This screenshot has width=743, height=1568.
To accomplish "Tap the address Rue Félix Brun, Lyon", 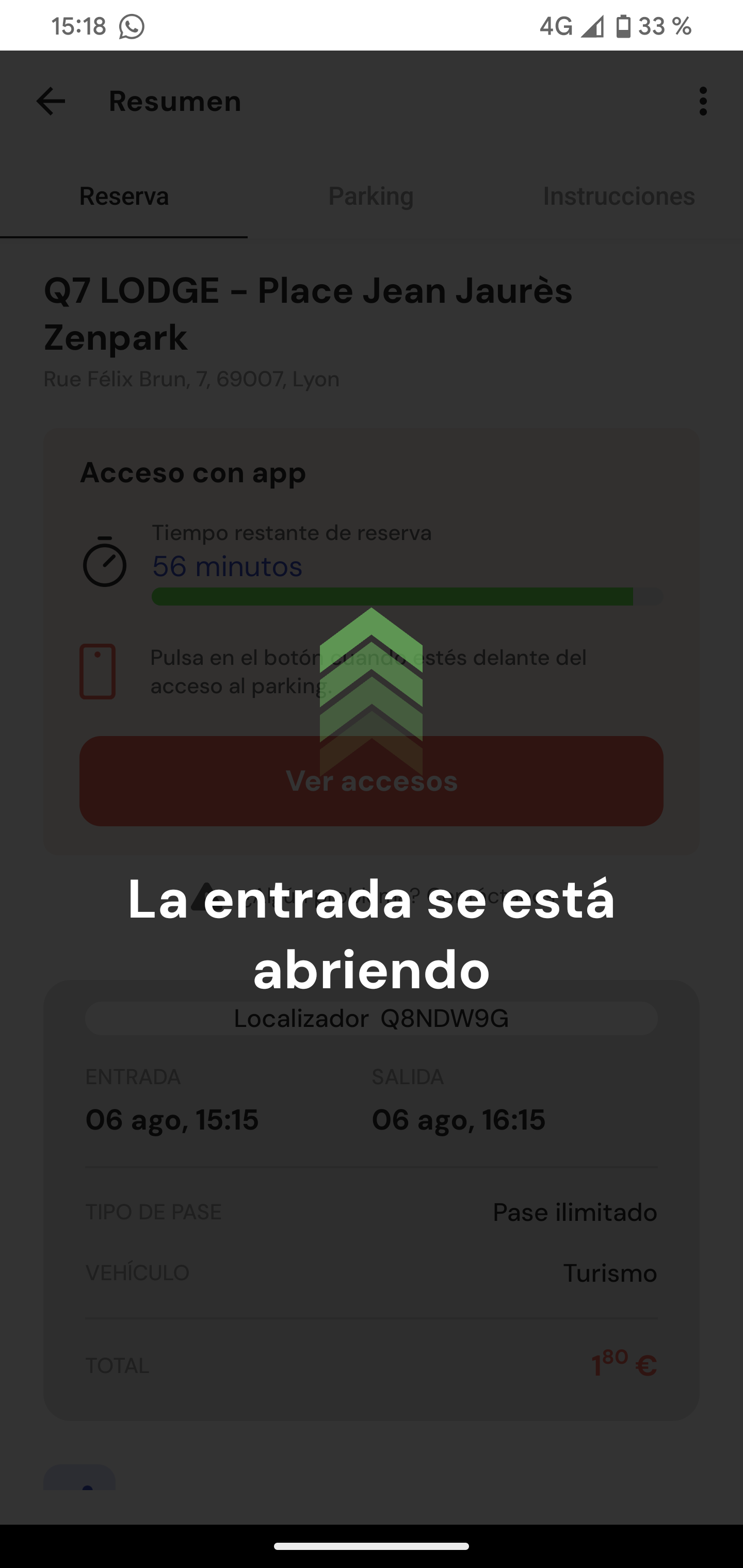I will tap(190, 378).
